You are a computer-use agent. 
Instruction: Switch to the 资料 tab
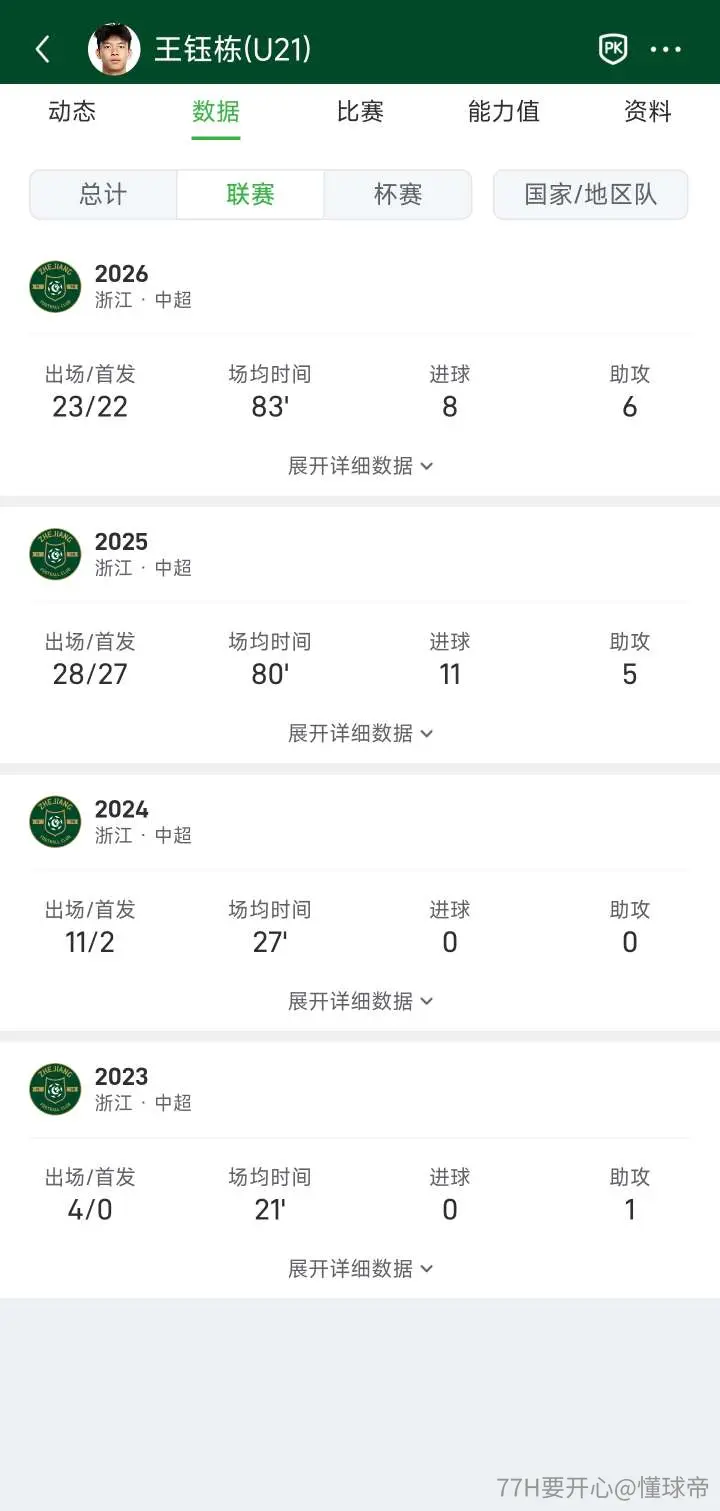pyautogui.click(x=648, y=112)
